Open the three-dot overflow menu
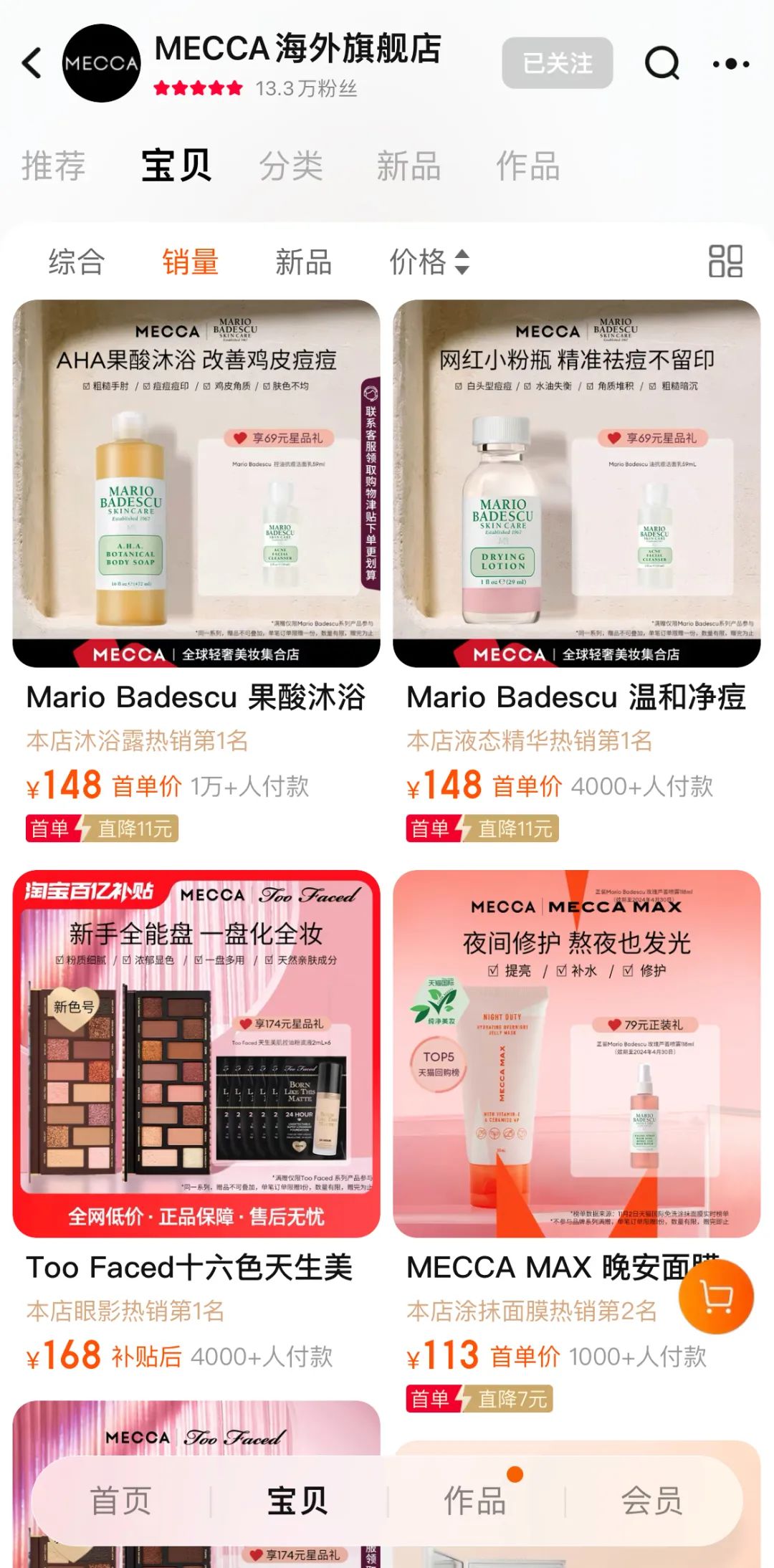Image resolution: width=774 pixels, height=1568 pixels. click(x=731, y=64)
